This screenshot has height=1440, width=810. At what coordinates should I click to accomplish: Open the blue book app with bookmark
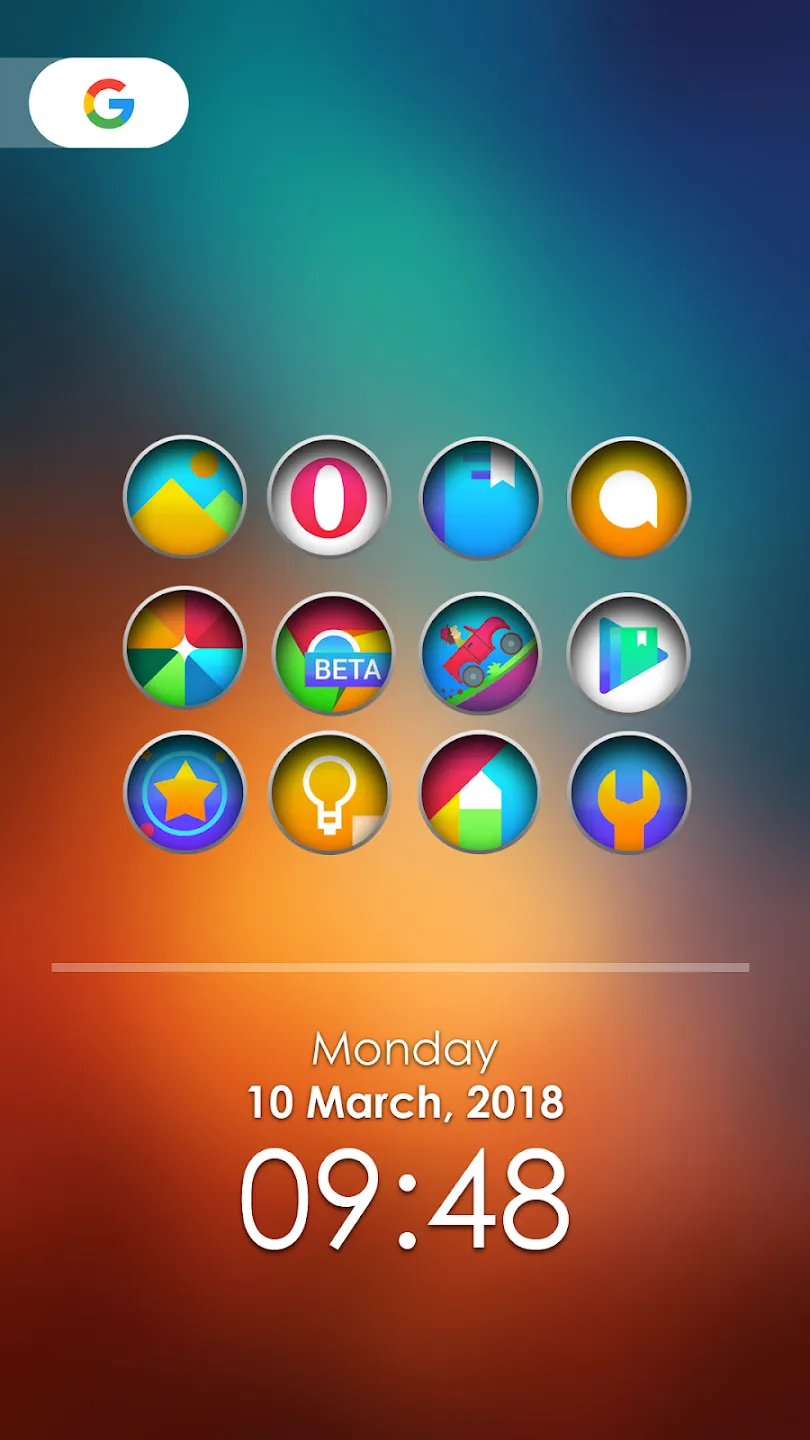tap(481, 497)
